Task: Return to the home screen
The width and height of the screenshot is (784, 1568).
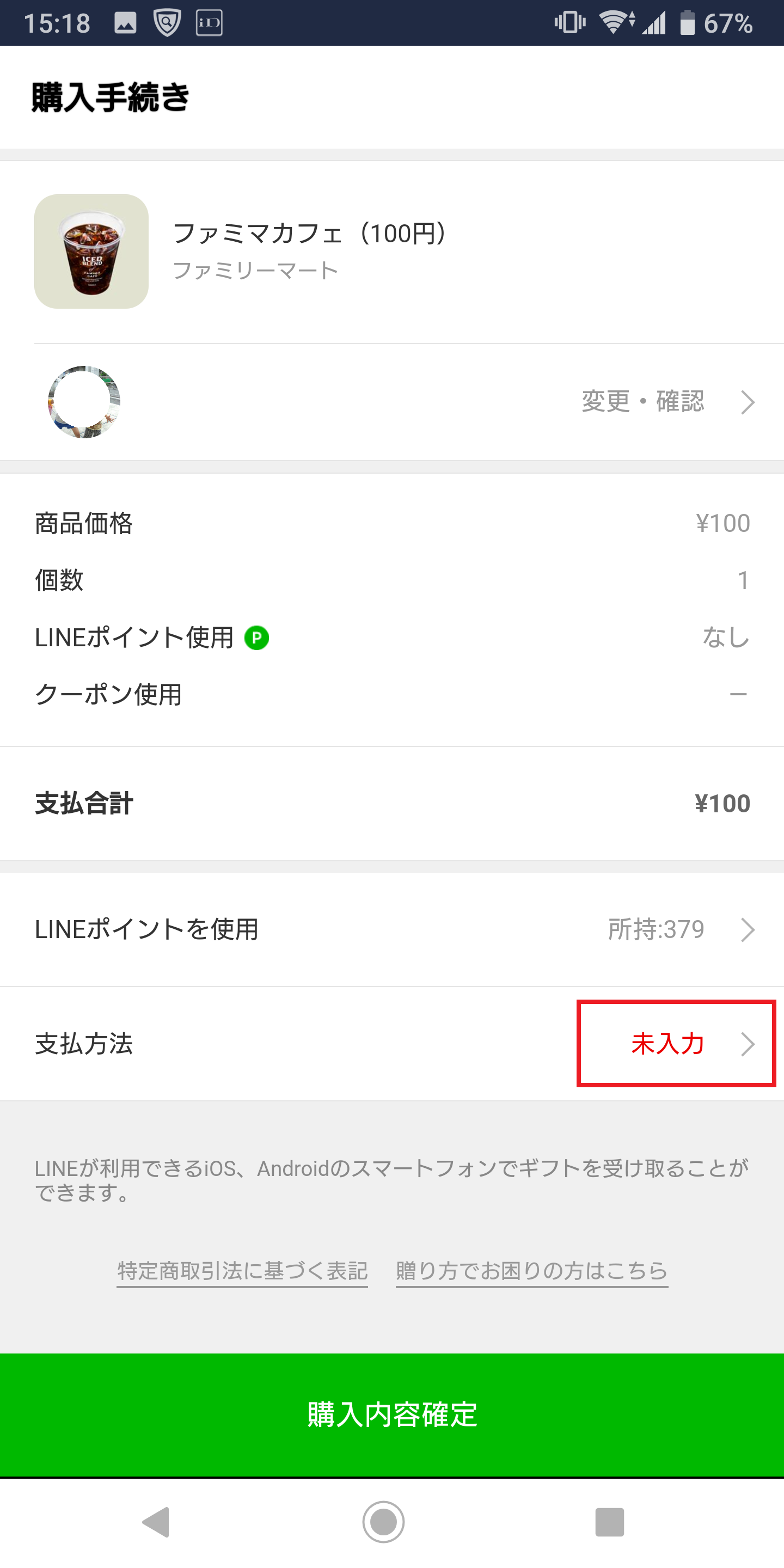Action: tap(383, 1522)
